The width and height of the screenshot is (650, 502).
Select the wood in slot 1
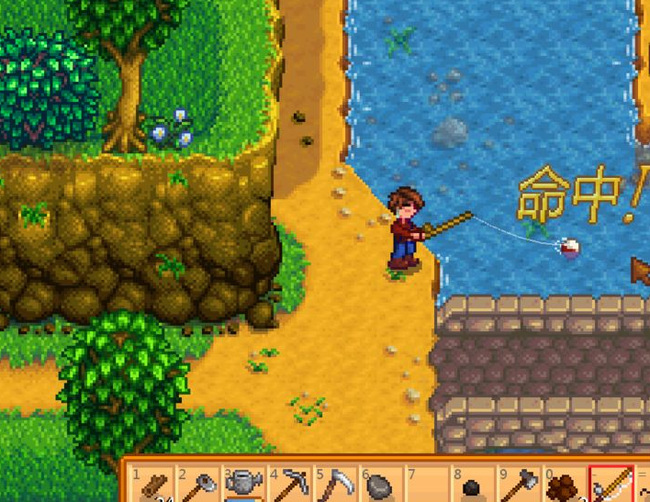(x=154, y=486)
